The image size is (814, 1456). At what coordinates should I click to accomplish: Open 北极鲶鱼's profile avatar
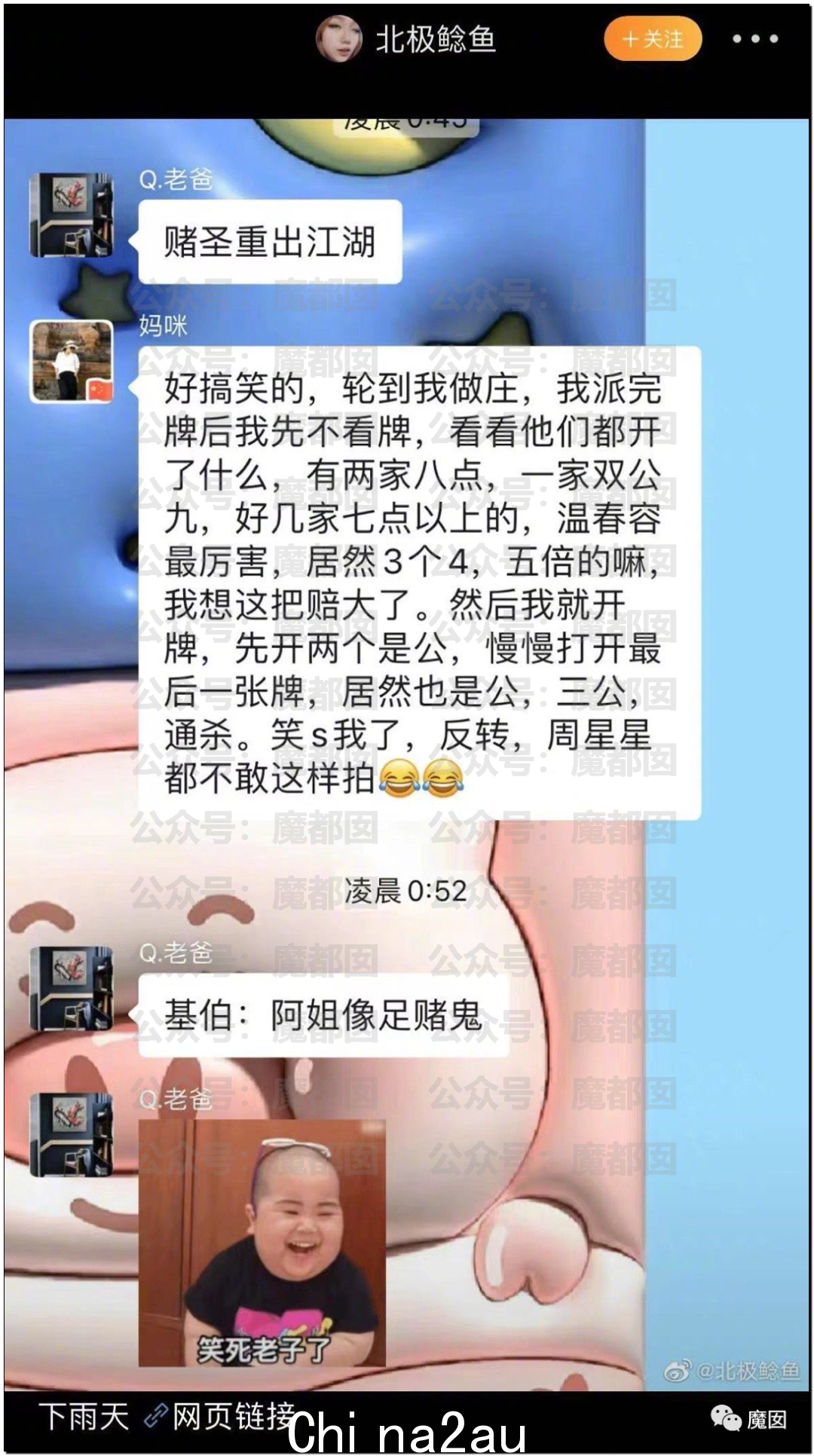tap(338, 38)
